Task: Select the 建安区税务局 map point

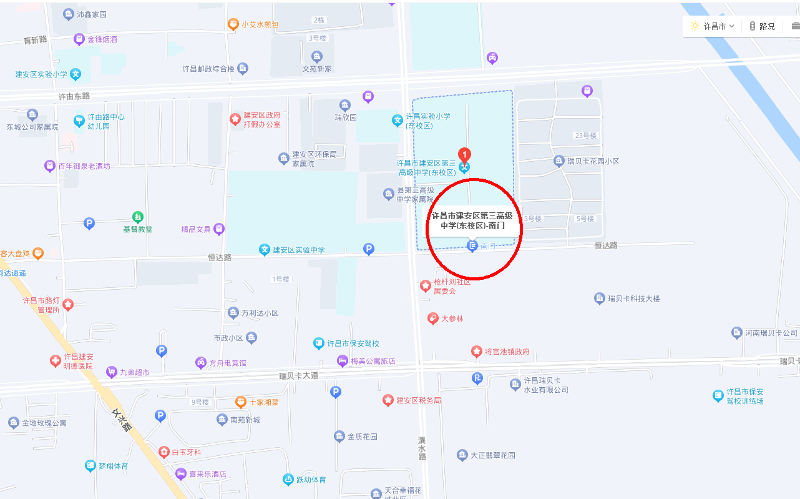Action: [x=388, y=400]
